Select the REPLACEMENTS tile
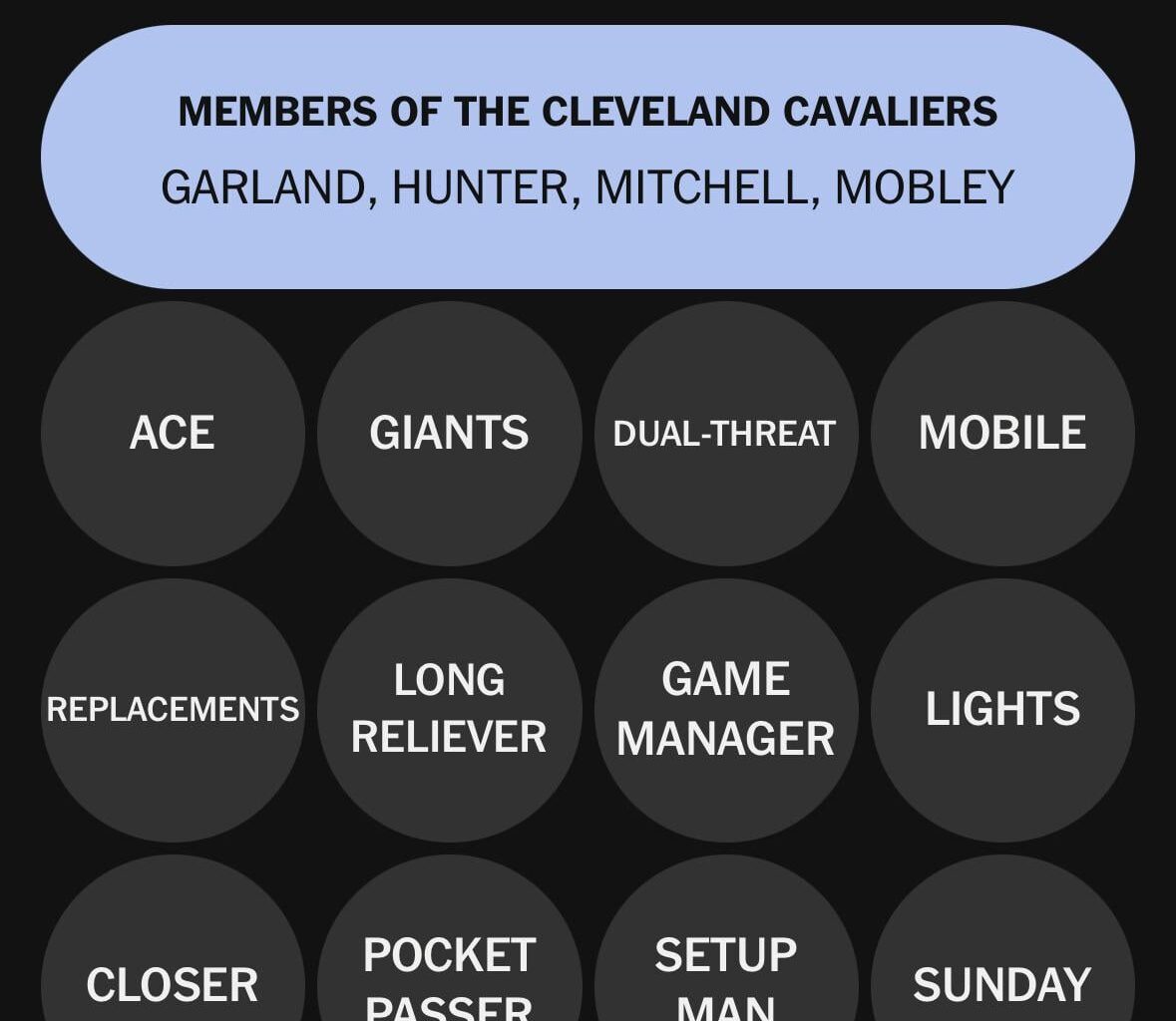The width and height of the screenshot is (1176, 1021). click(x=173, y=709)
